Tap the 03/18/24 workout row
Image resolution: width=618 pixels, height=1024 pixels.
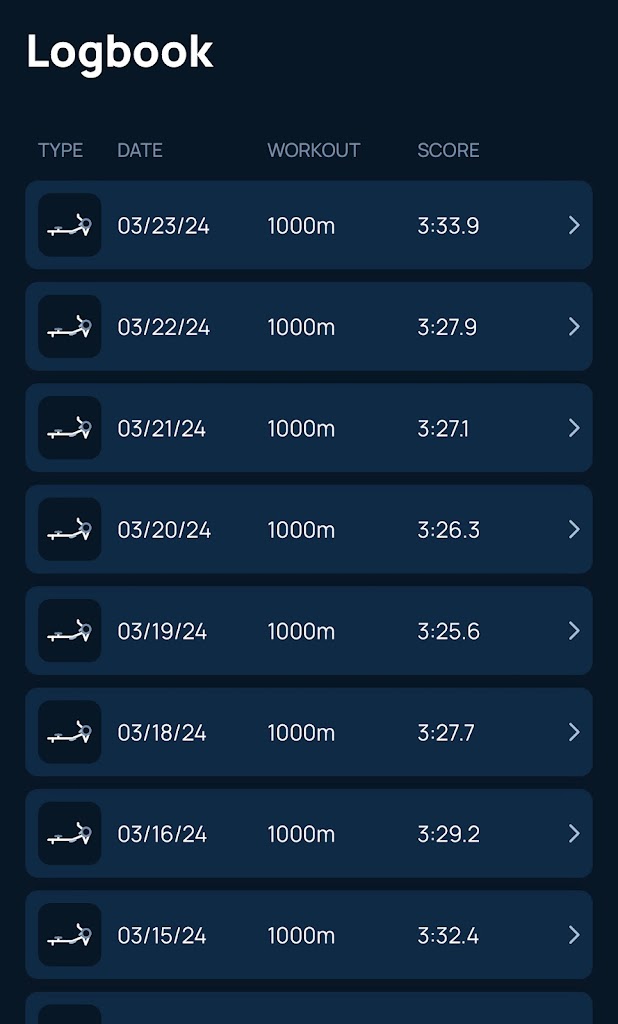coord(308,732)
